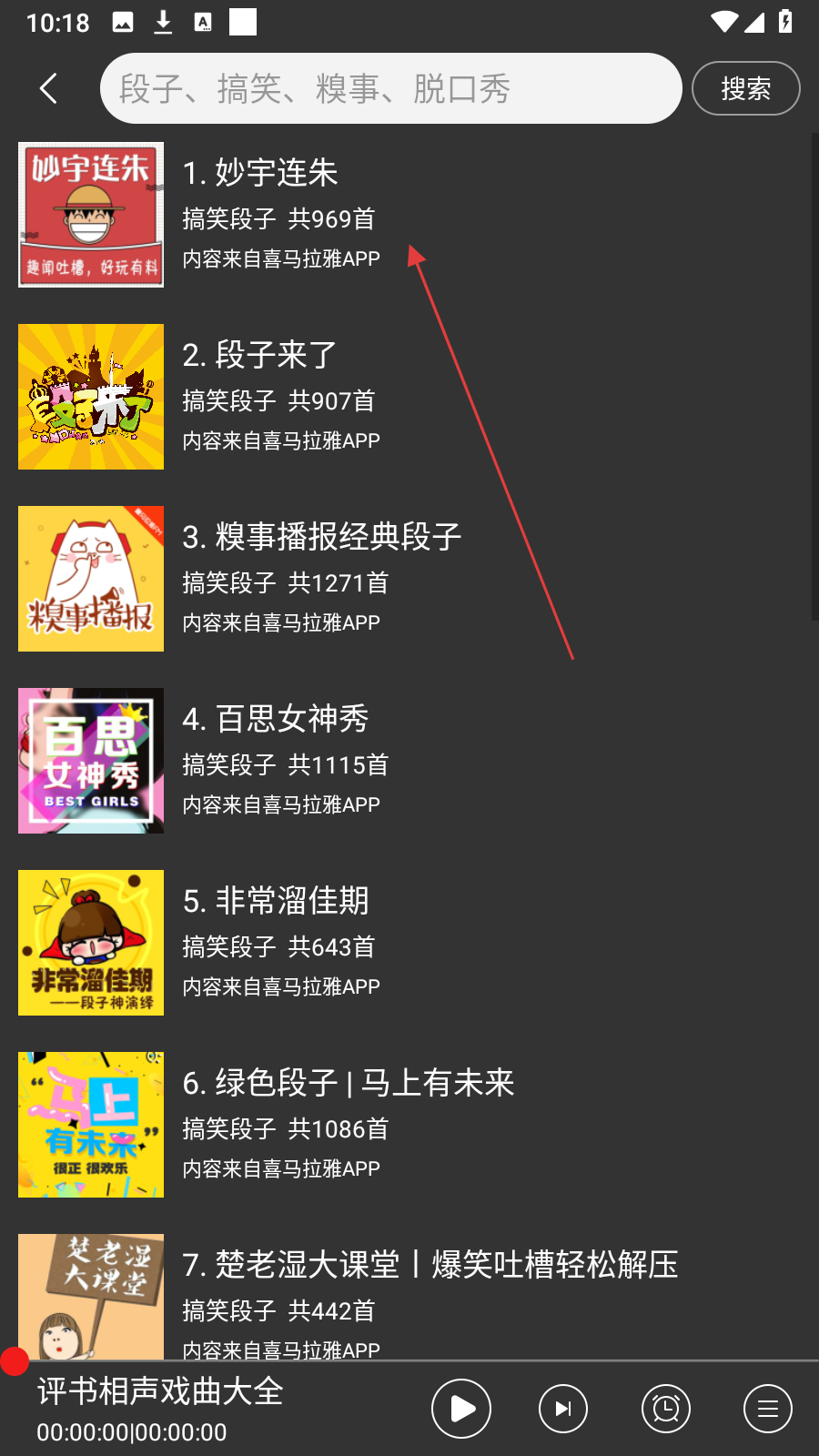Skip to the next track

[563, 1409]
